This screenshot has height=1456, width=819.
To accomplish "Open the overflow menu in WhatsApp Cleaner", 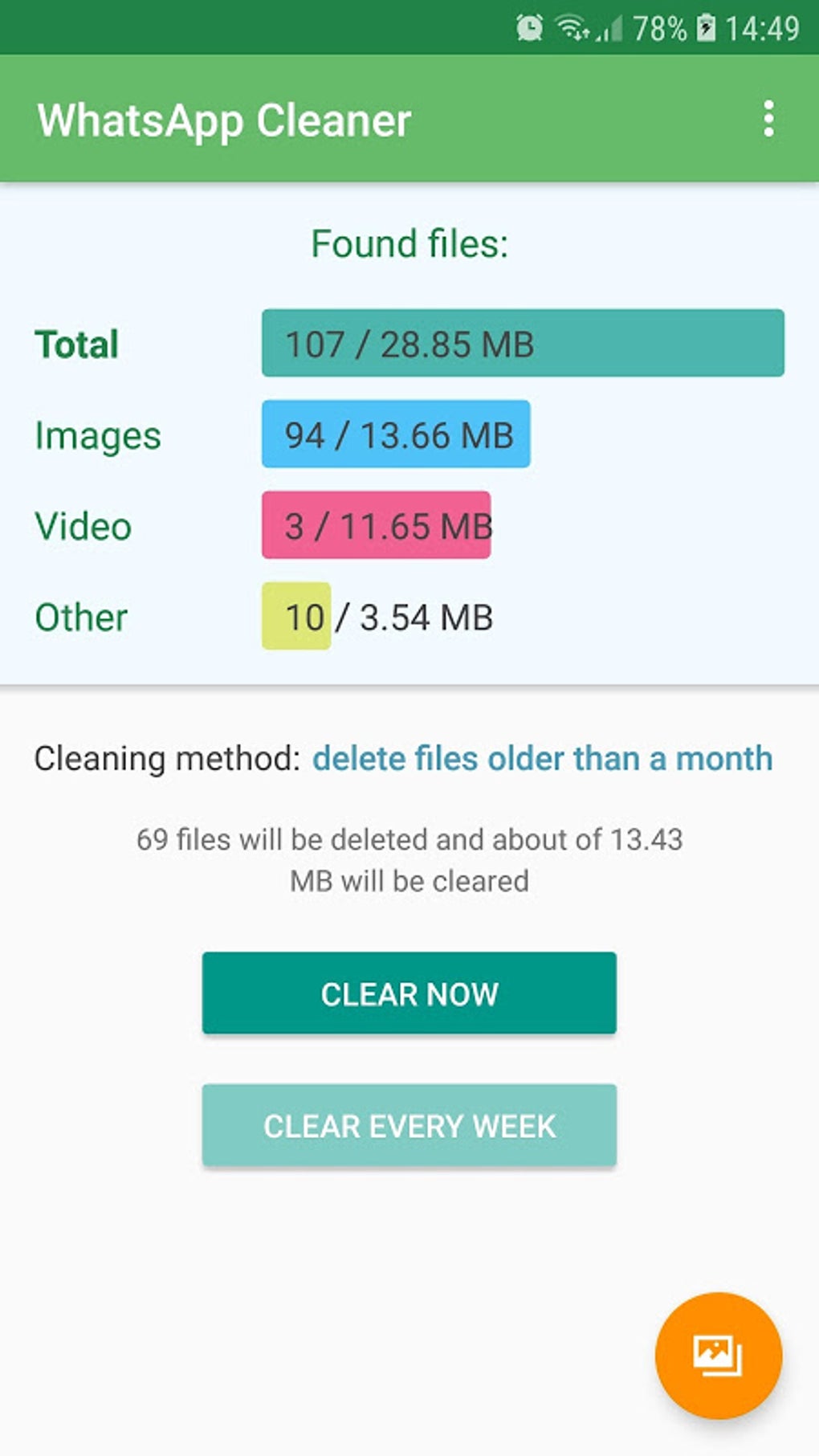I will 769,120.
